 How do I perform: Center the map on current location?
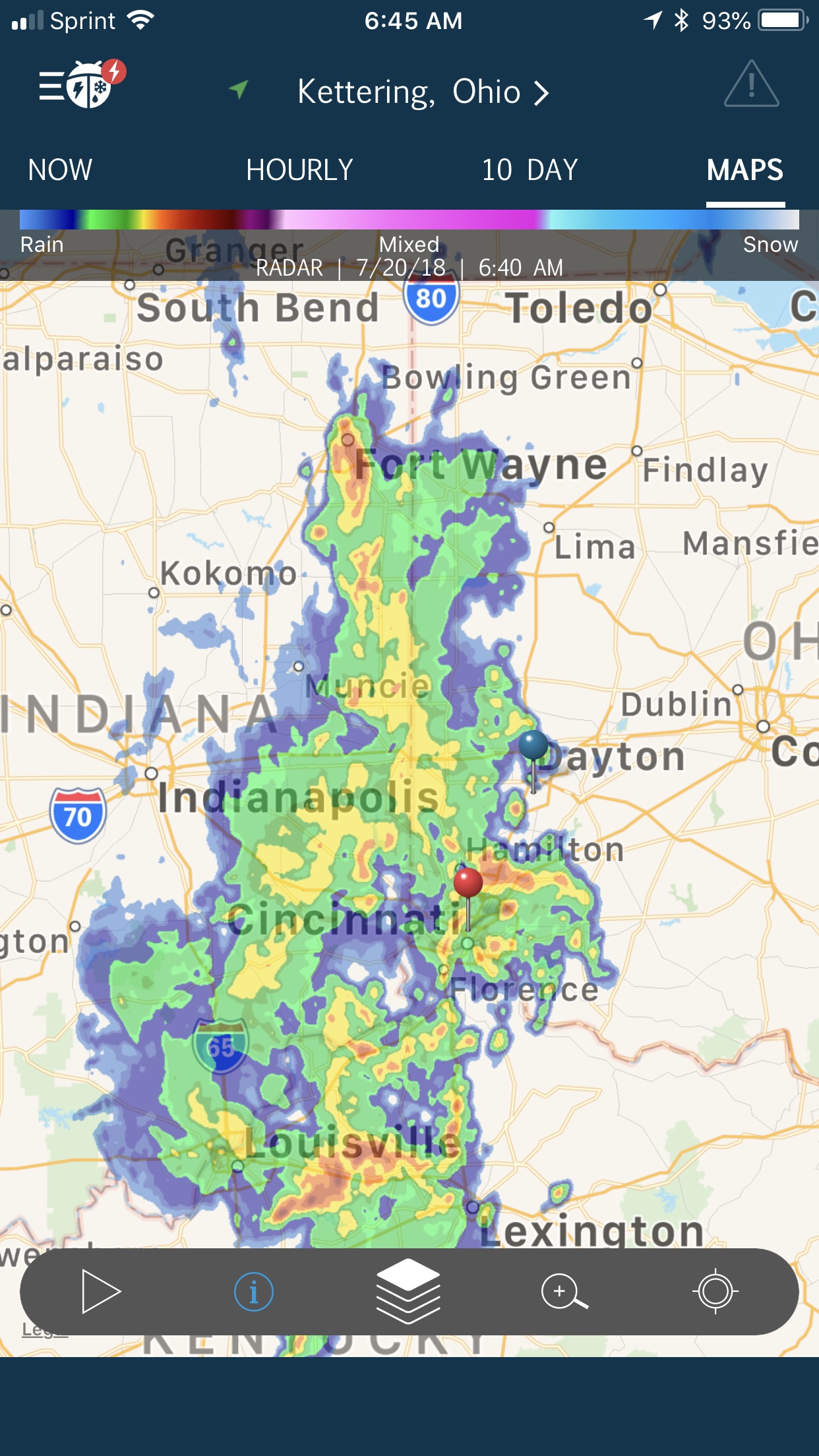coord(715,1291)
